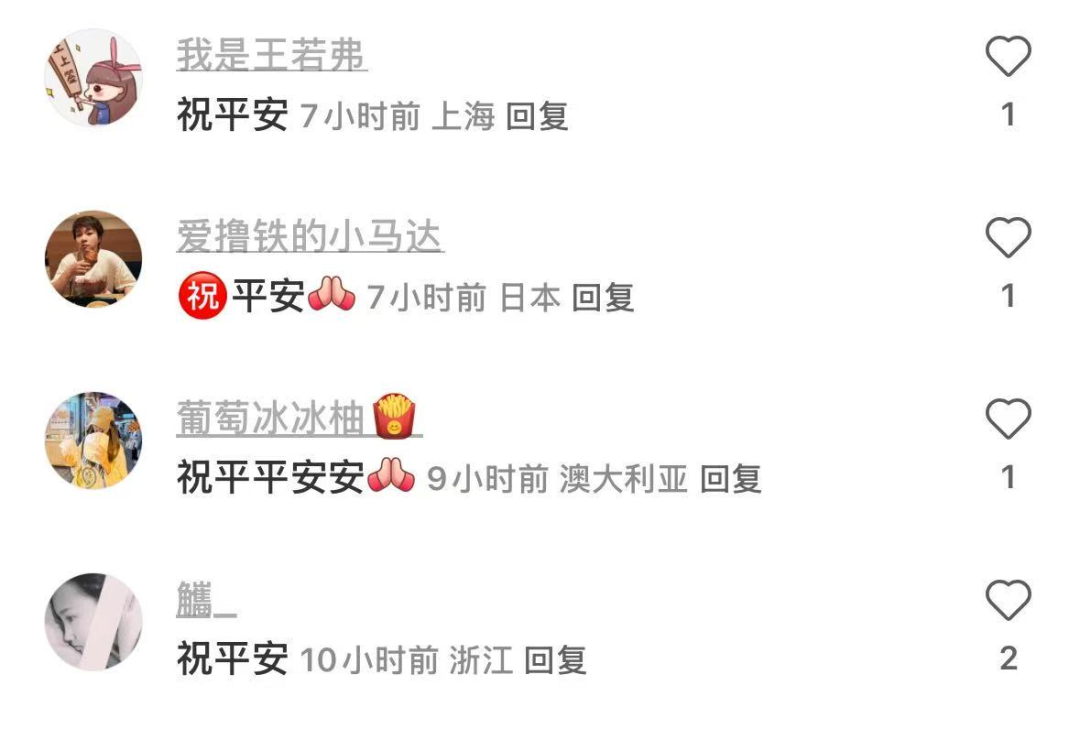Like the comment by 爱撸铁的小马达
1080x729 pixels.
pos(1008,239)
